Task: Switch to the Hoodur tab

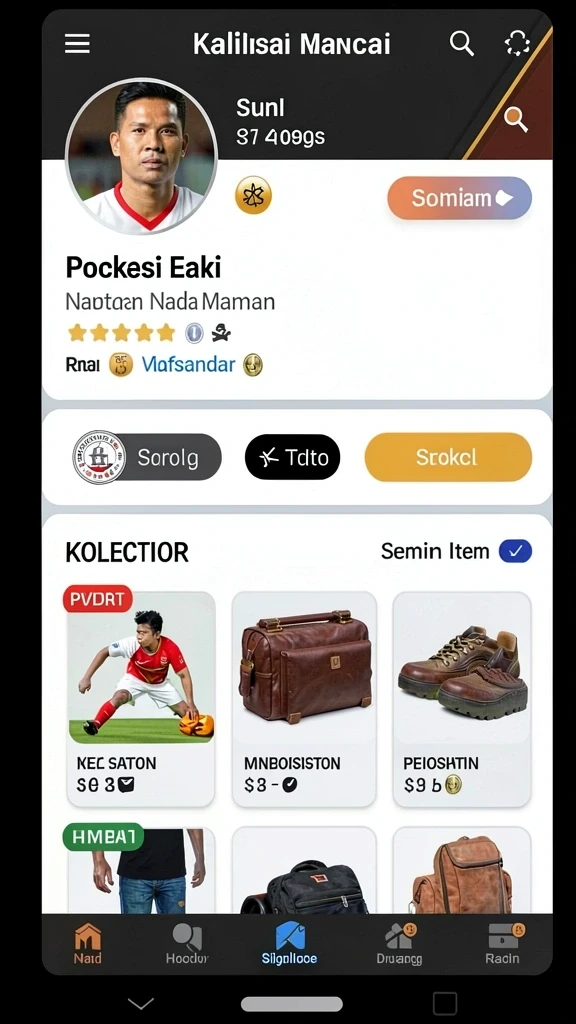Action: (x=187, y=944)
